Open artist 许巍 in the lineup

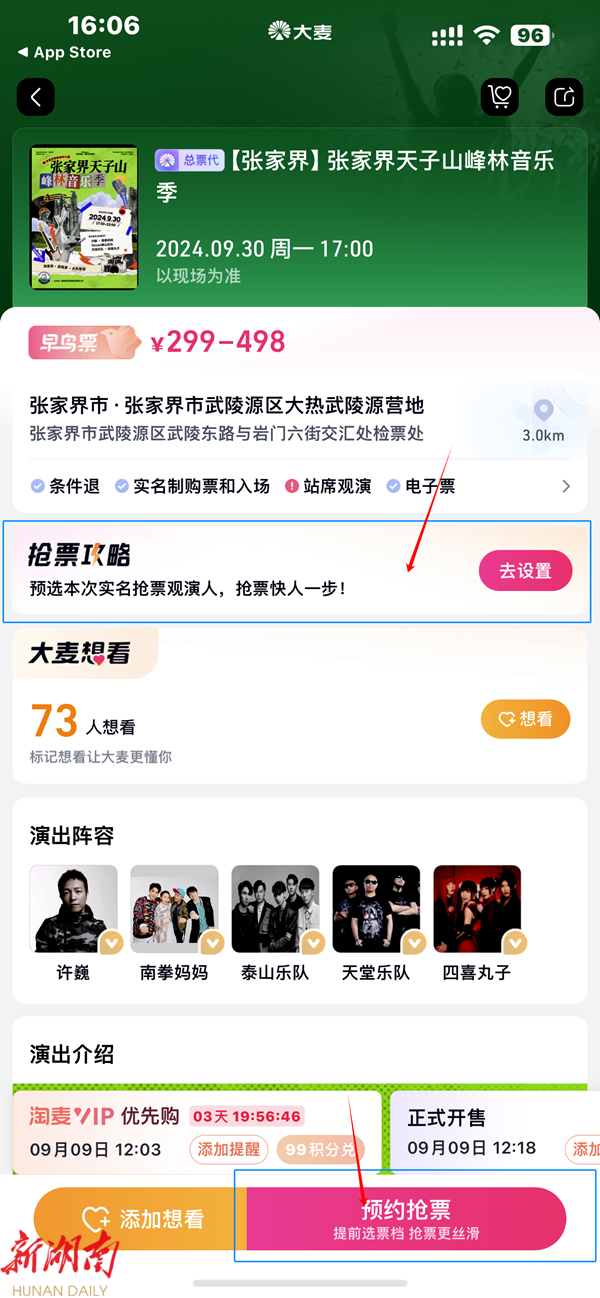tap(73, 910)
